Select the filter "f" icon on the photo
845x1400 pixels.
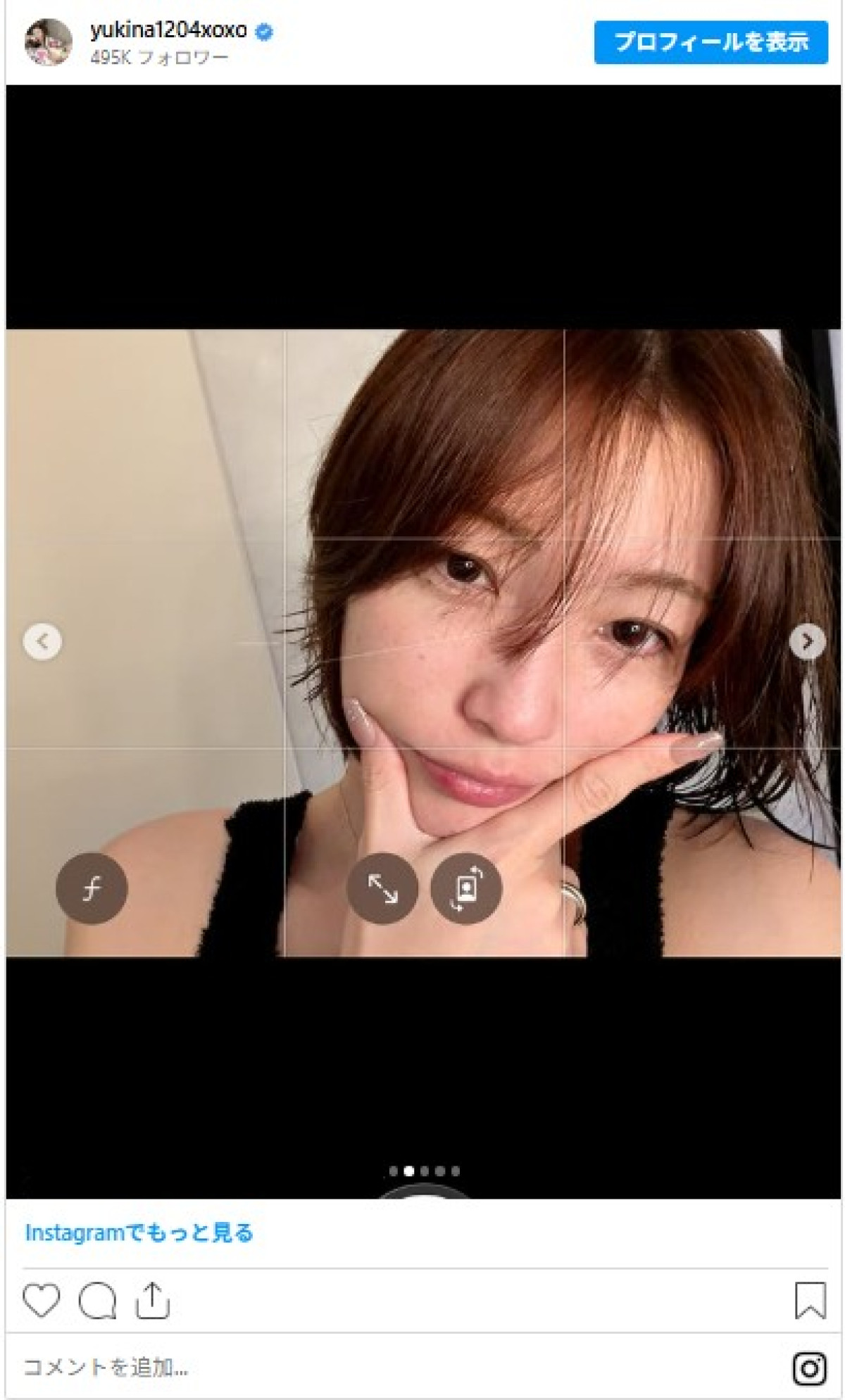click(91, 890)
